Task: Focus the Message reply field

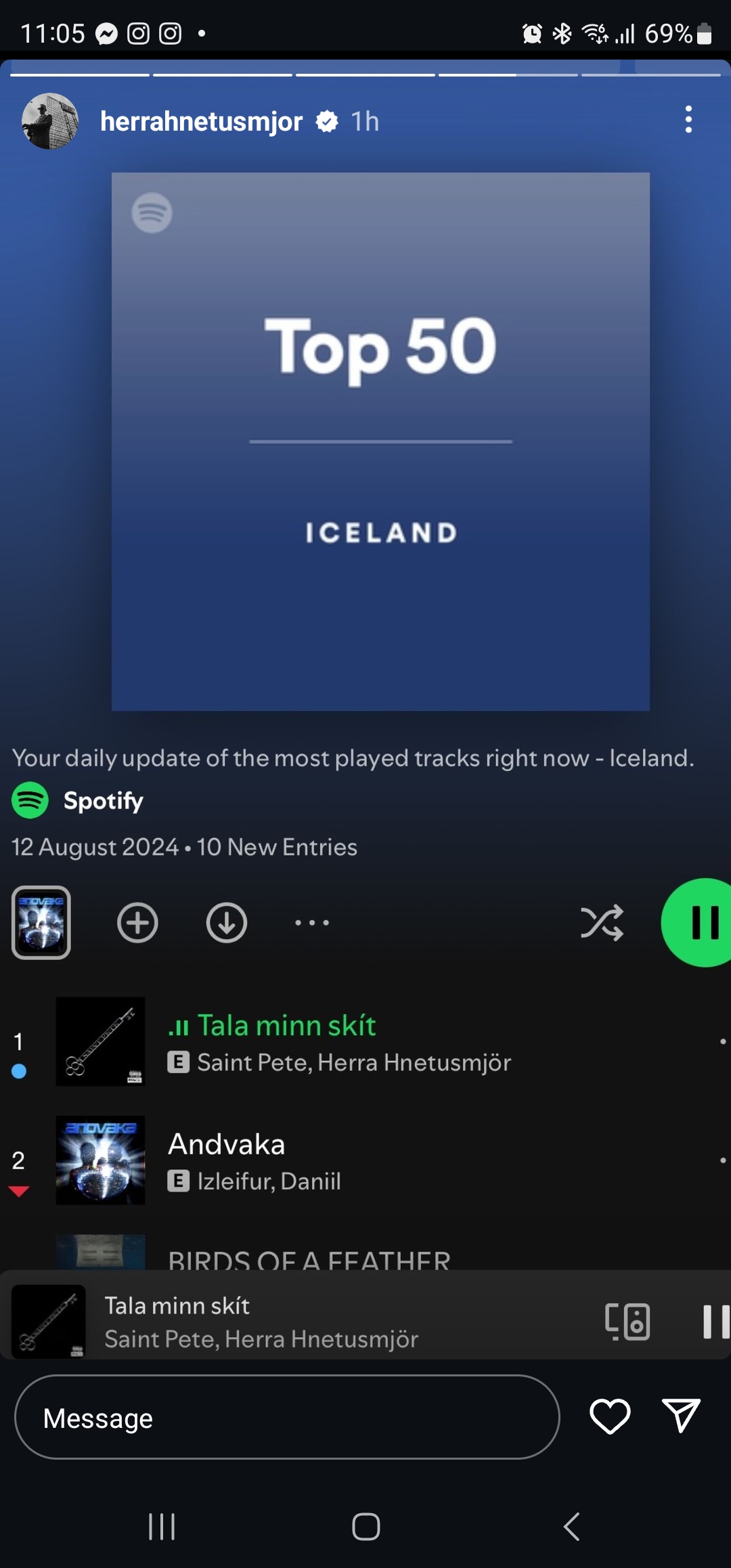Action: 287,1418
